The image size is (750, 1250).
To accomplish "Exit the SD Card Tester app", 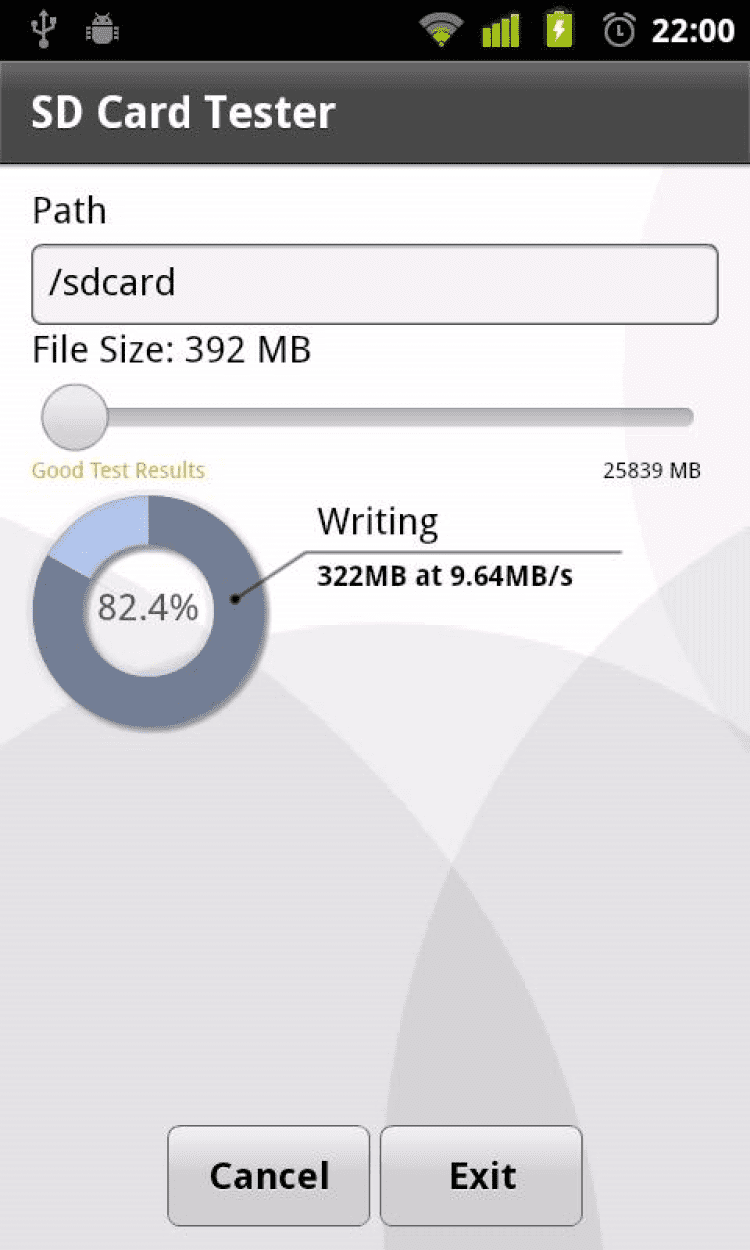I will (482, 1176).
